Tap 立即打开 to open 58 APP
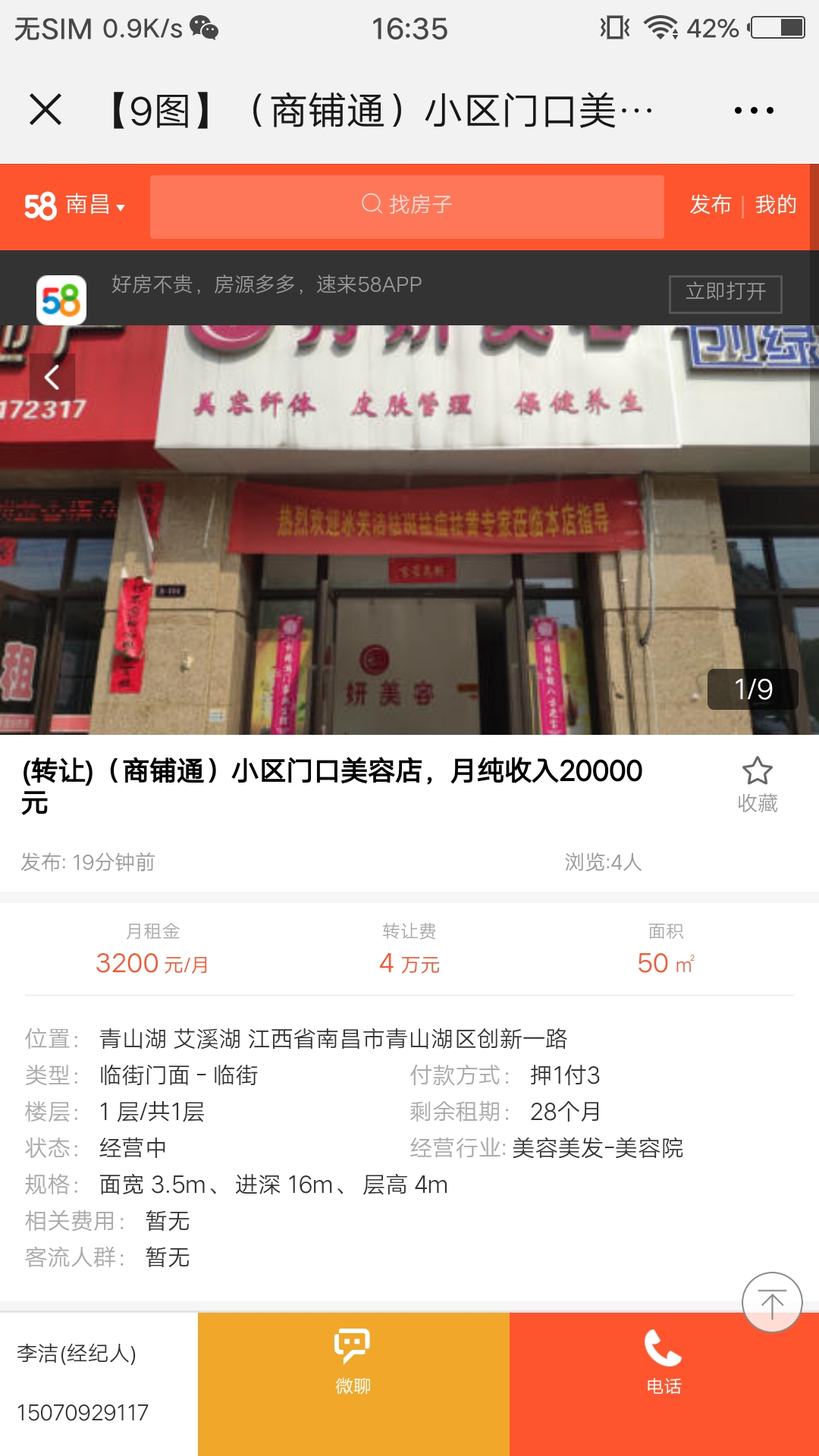This screenshot has width=819, height=1456. tap(725, 293)
